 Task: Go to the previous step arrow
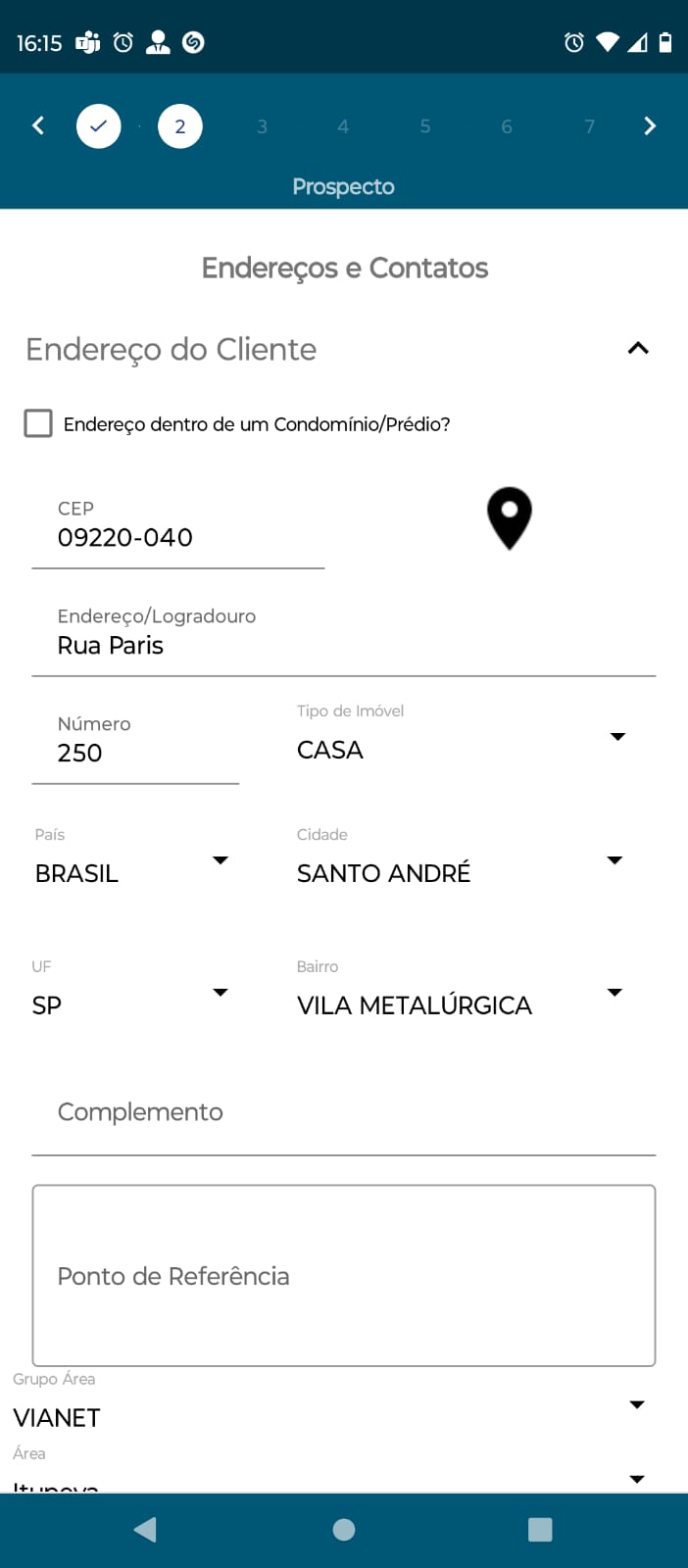pos(38,125)
